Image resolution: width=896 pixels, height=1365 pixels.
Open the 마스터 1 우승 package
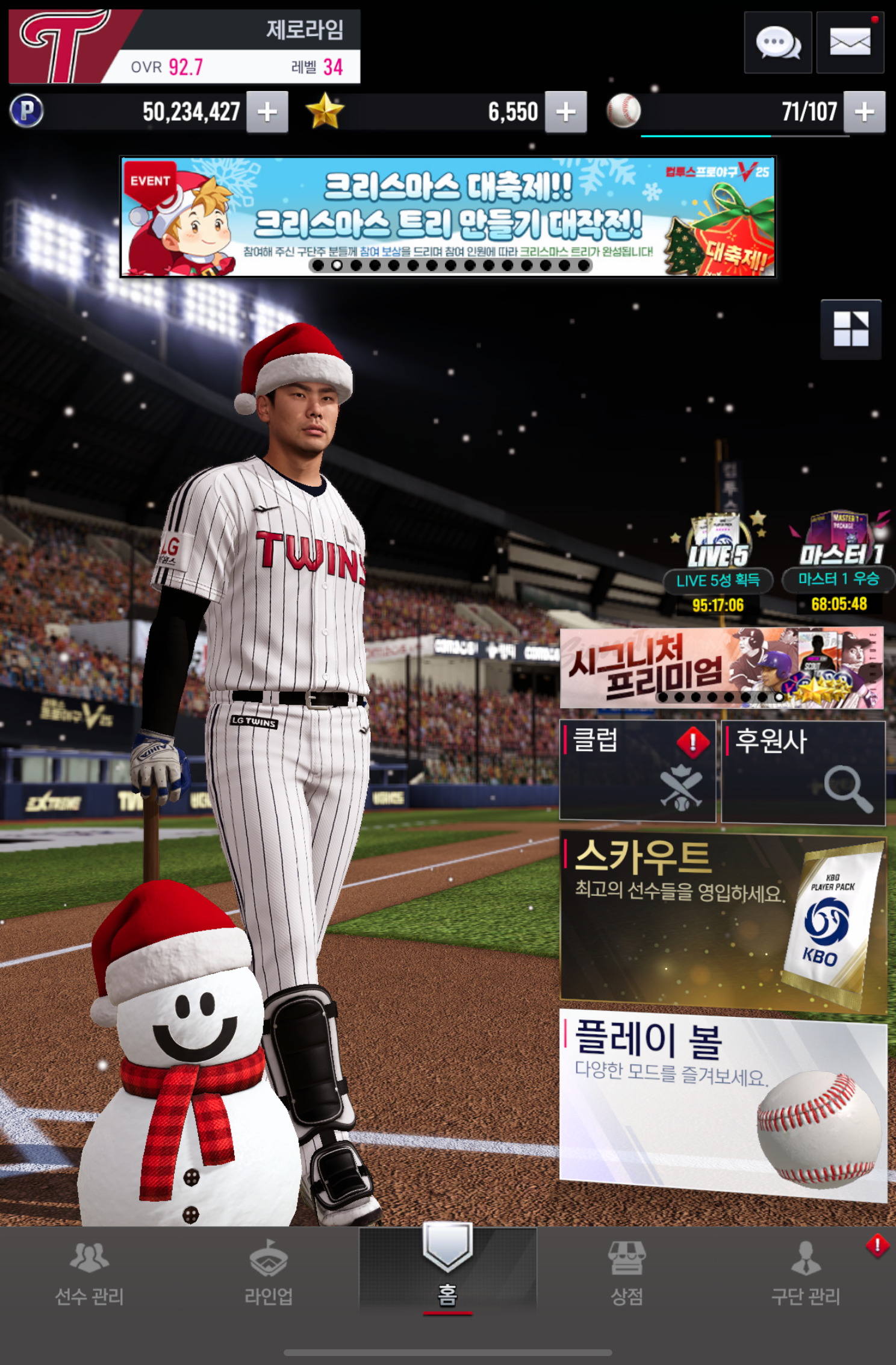coord(838,560)
